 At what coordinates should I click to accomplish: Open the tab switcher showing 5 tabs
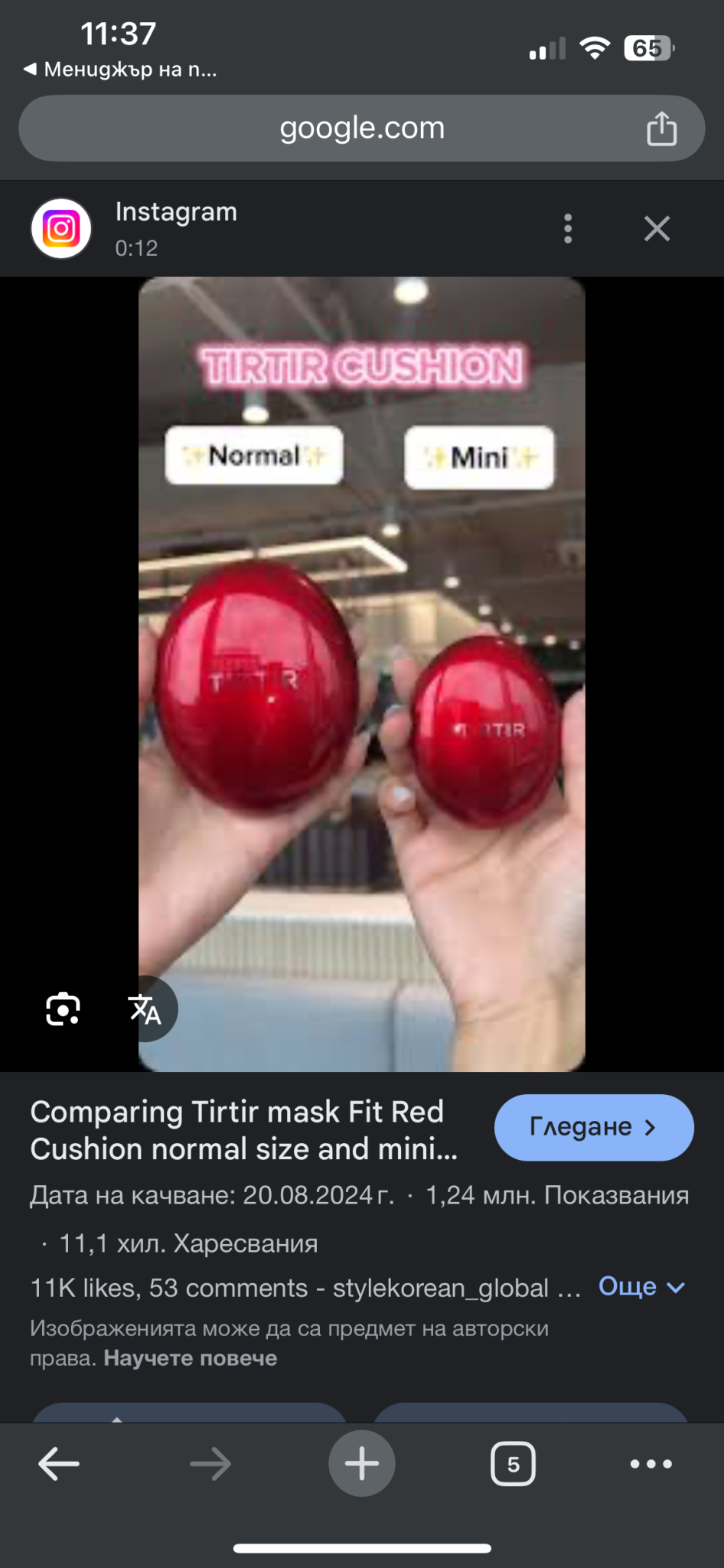pyautogui.click(x=513, y=1464)
